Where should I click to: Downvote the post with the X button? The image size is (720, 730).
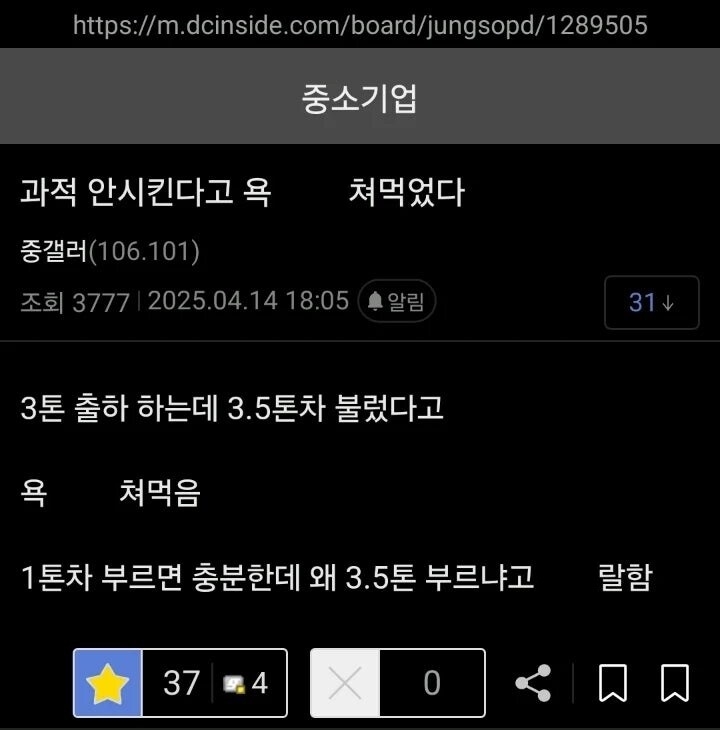click(x=345, y=683)
